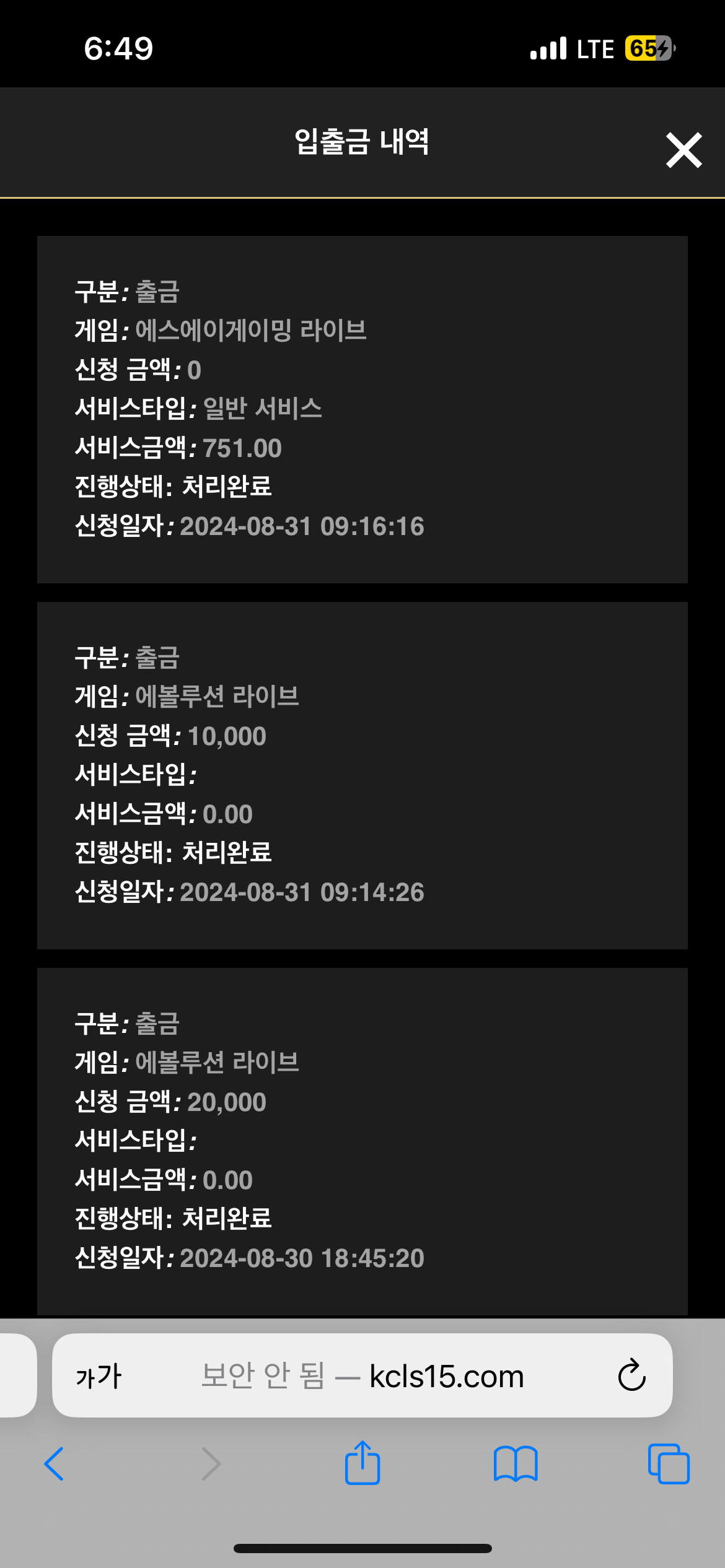
Task: Reload the current page
Action: pos(631,1375)
